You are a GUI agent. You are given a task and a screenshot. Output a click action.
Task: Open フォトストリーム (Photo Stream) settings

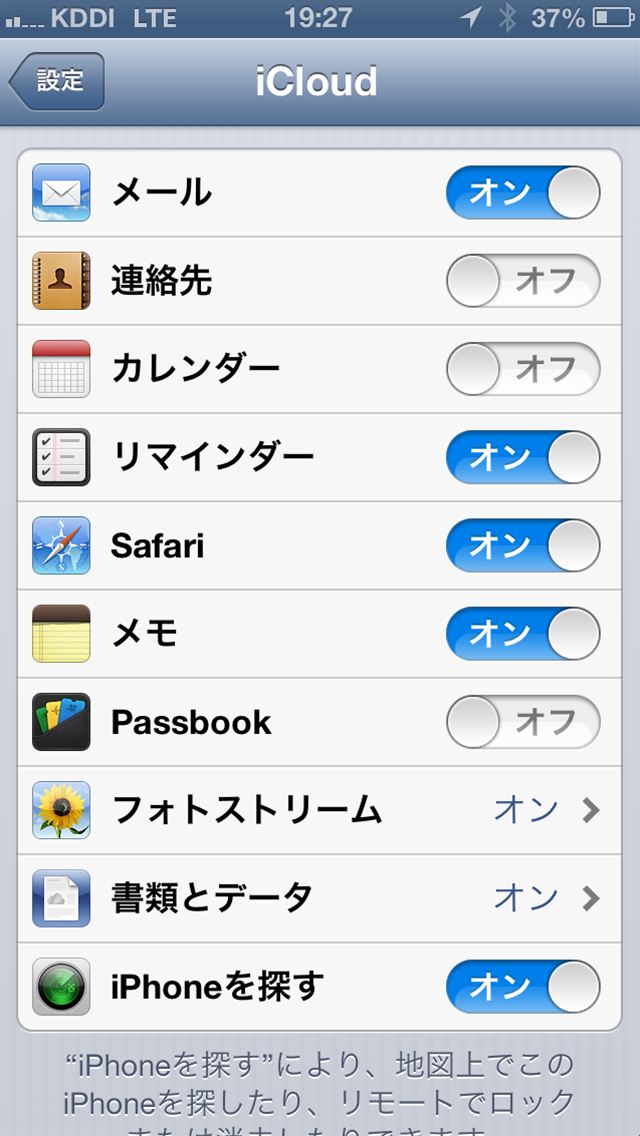click(x=320, y=810)
